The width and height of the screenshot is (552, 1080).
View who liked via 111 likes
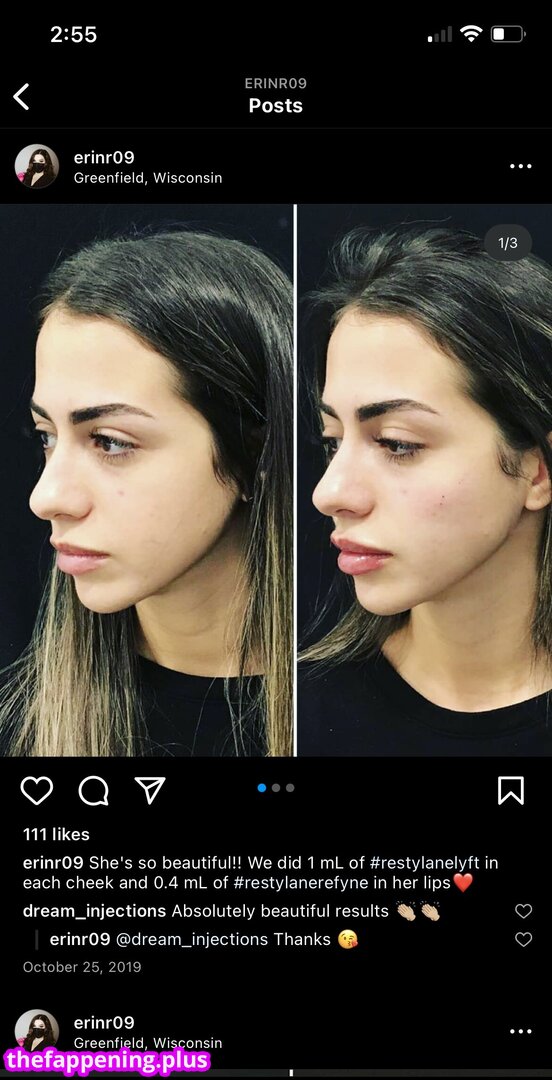[56, 834]
